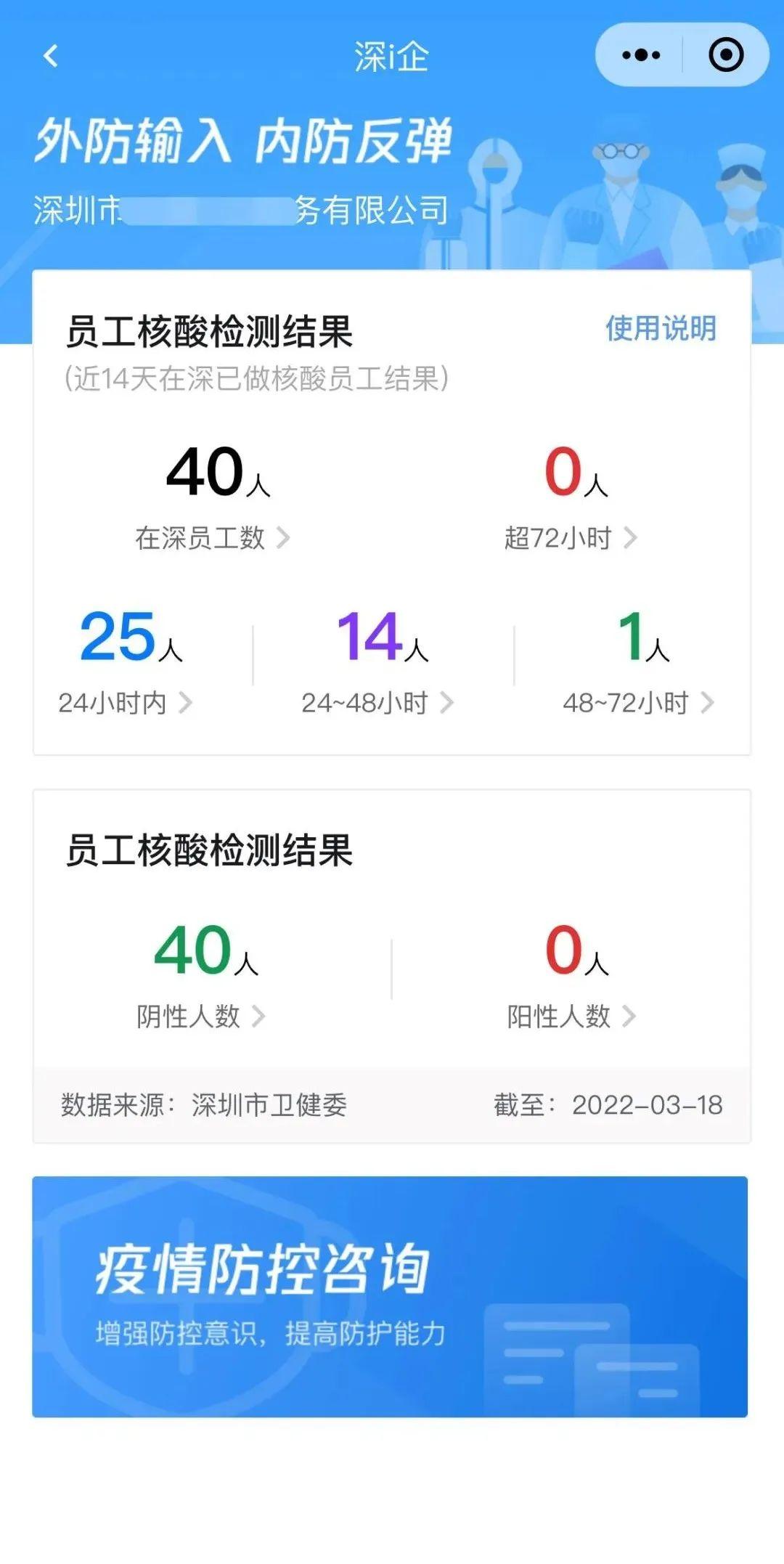Close the mini program with circle icon
The image size is (784, 1564).
[x=725, y=55]
